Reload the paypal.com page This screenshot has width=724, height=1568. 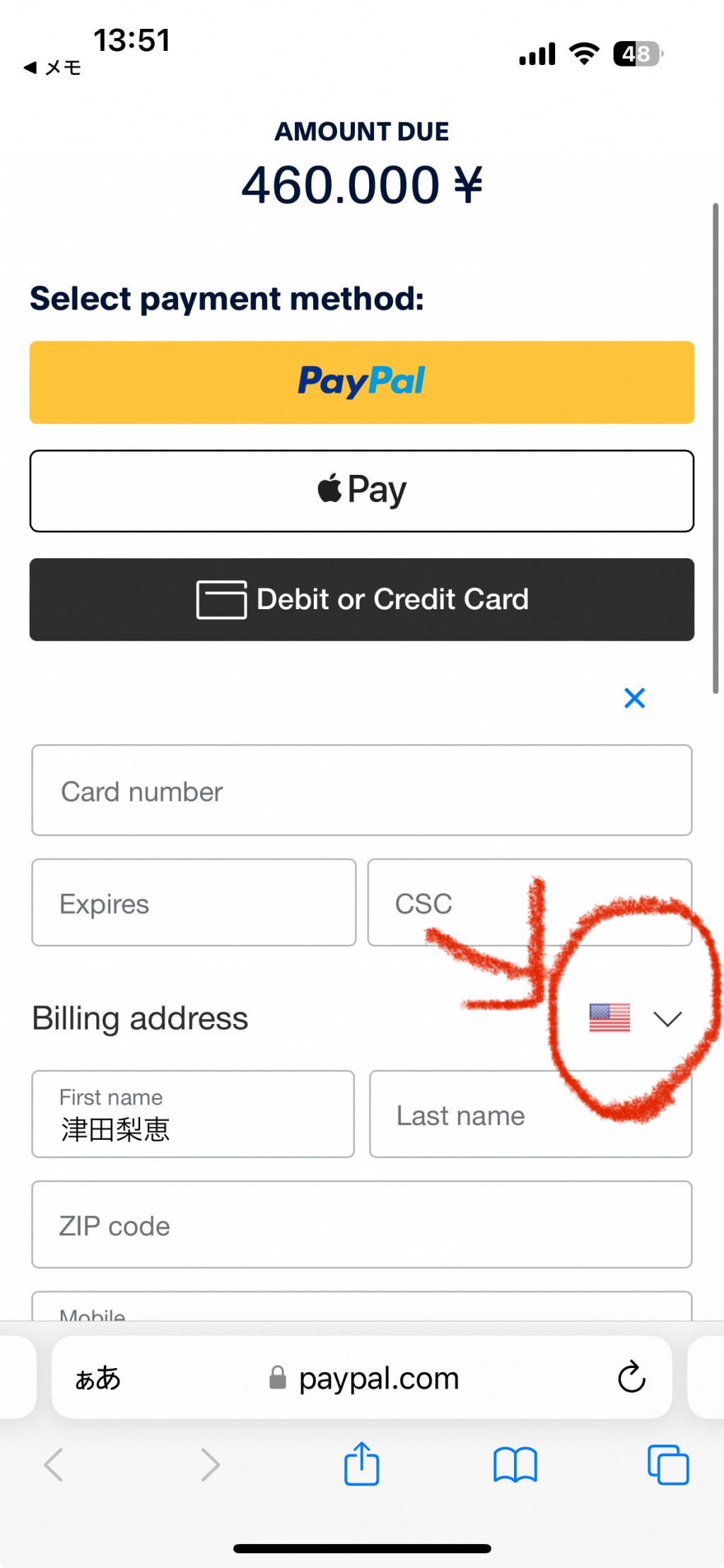631,1377
